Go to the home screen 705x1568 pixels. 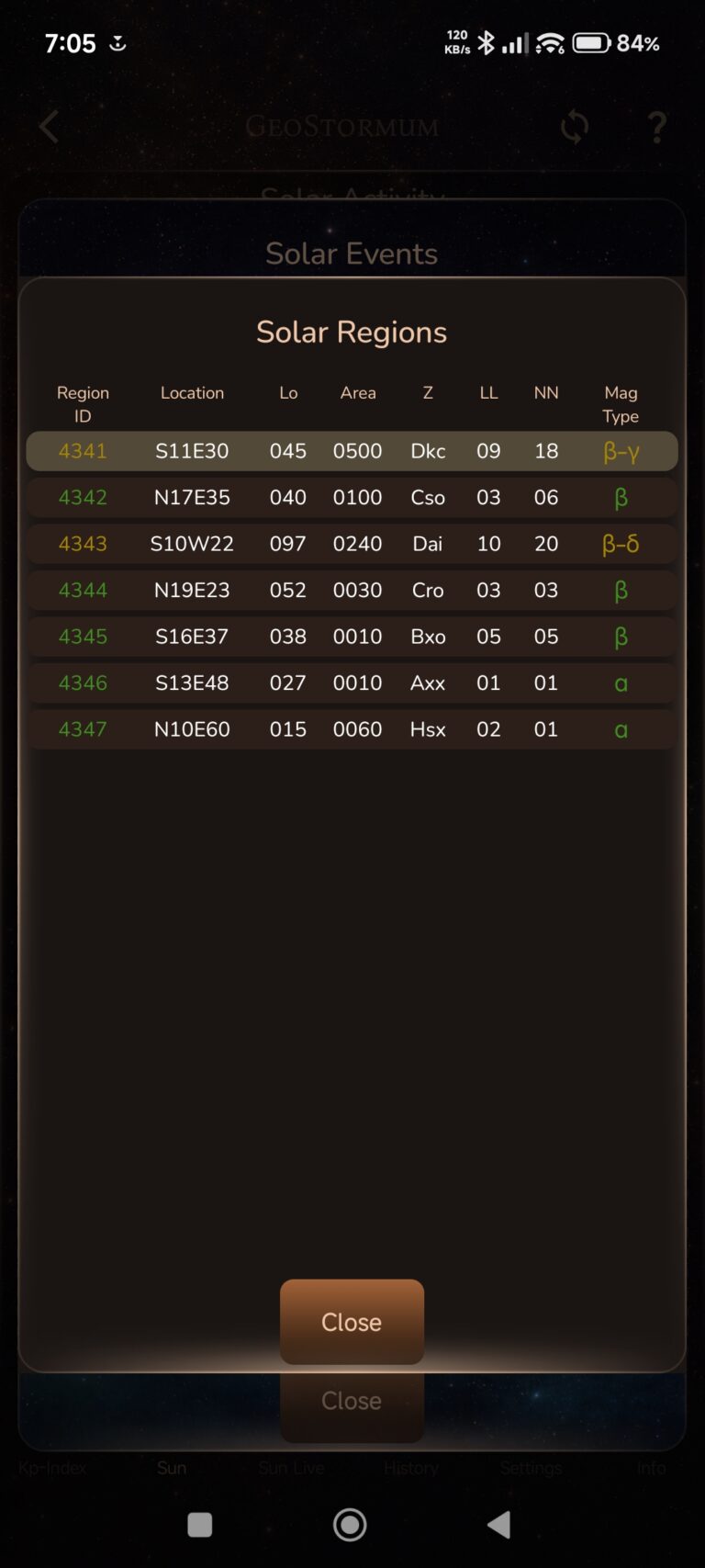click(350, 1525)
